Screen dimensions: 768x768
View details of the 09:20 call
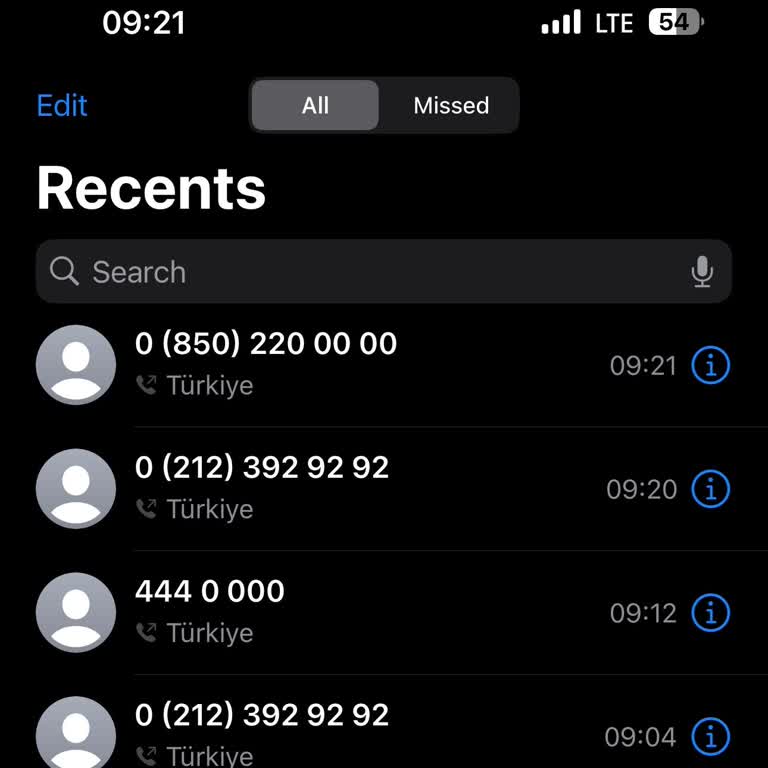point(711,489)
